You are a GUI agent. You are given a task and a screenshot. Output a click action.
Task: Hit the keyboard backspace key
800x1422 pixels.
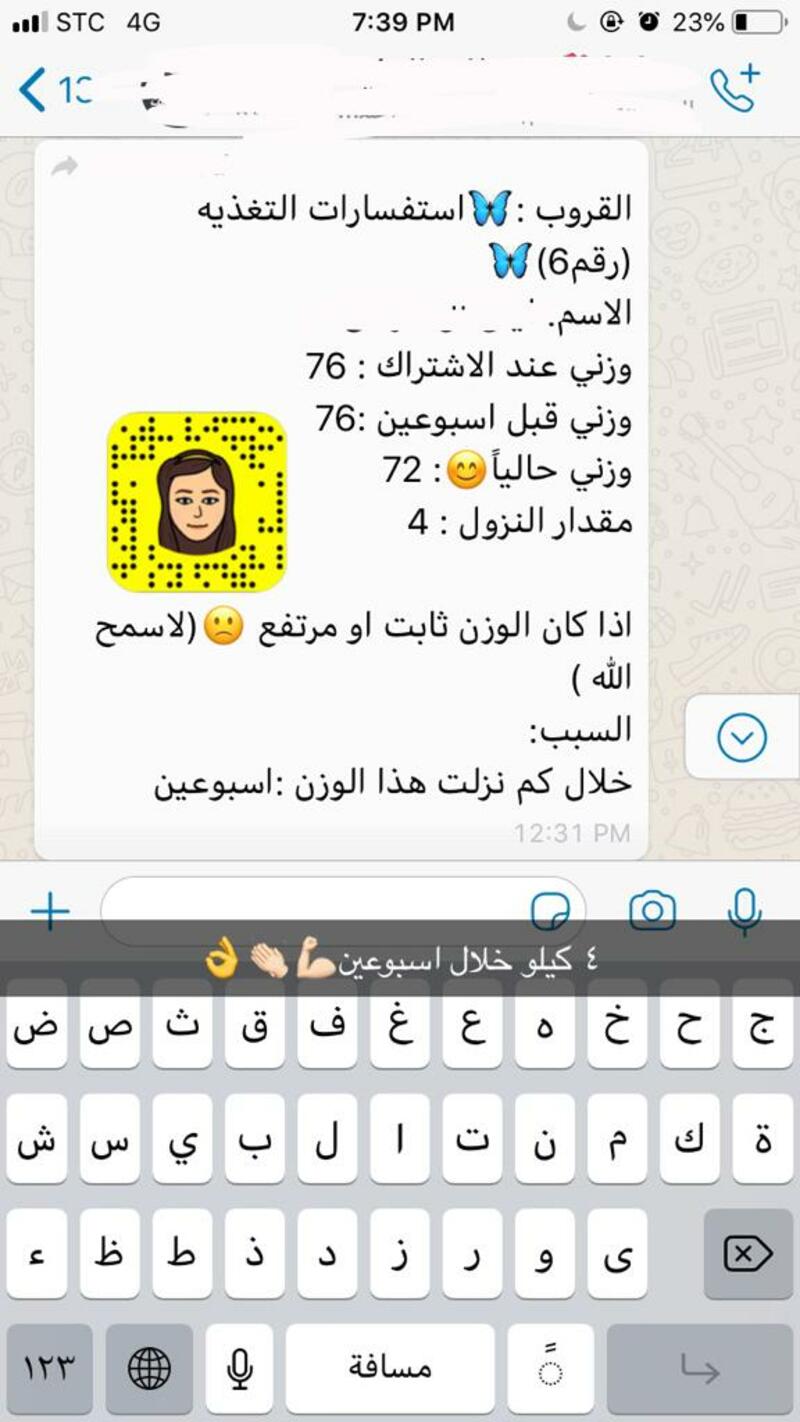pyautogui.click(x=748, y=1253)
